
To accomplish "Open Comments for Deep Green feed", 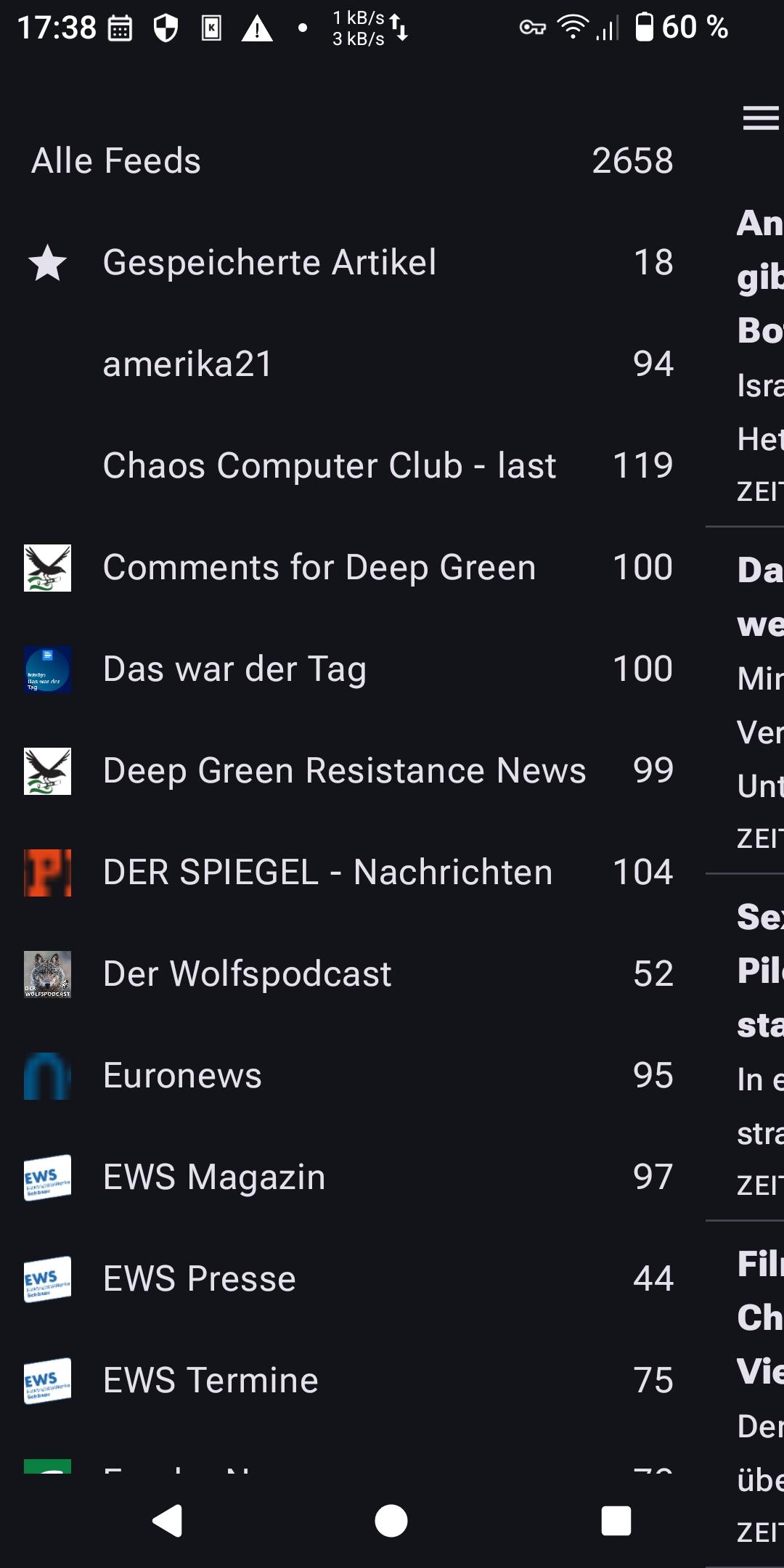I will [352, 567].
